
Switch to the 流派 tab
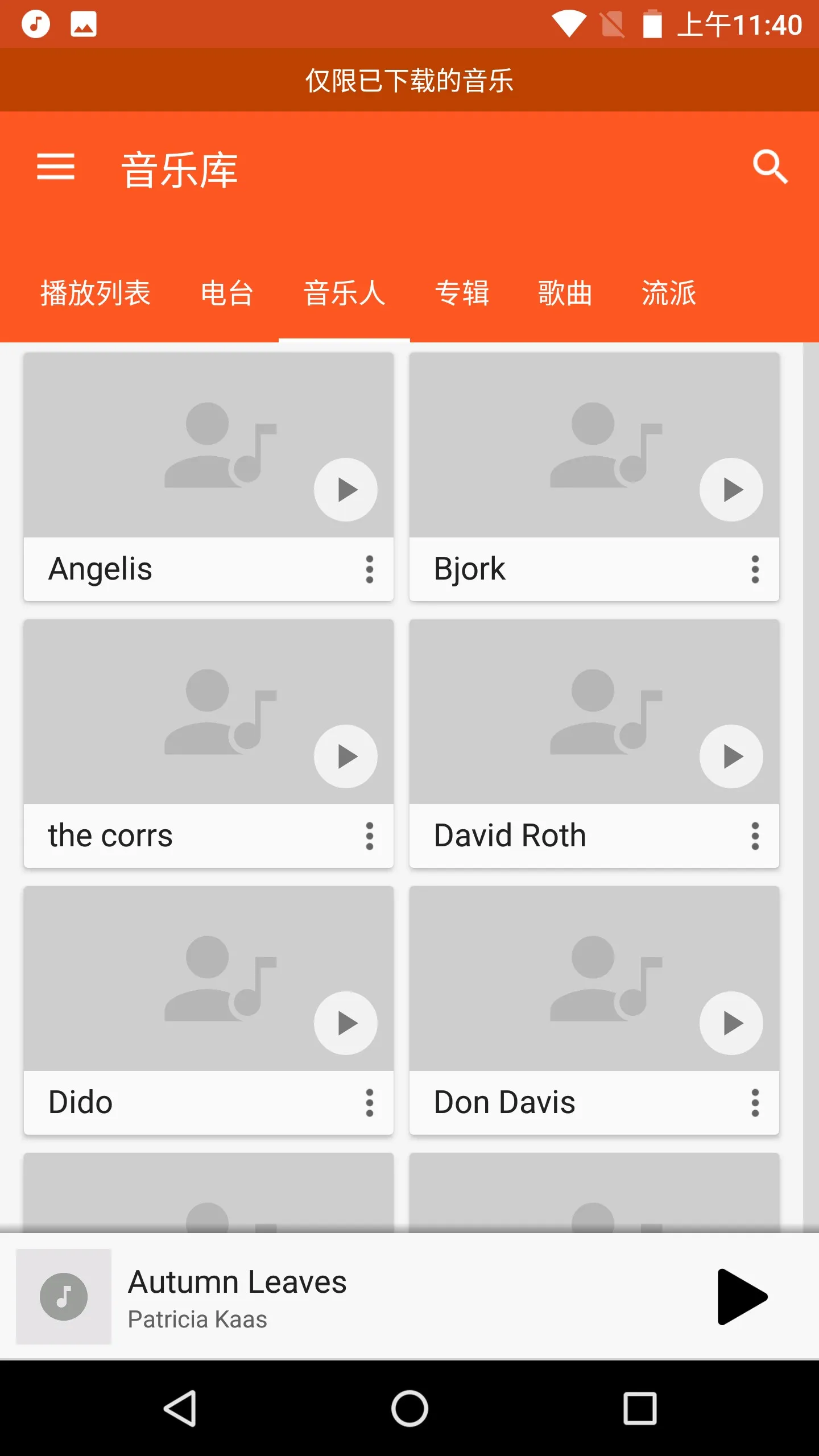coord(669,293)
